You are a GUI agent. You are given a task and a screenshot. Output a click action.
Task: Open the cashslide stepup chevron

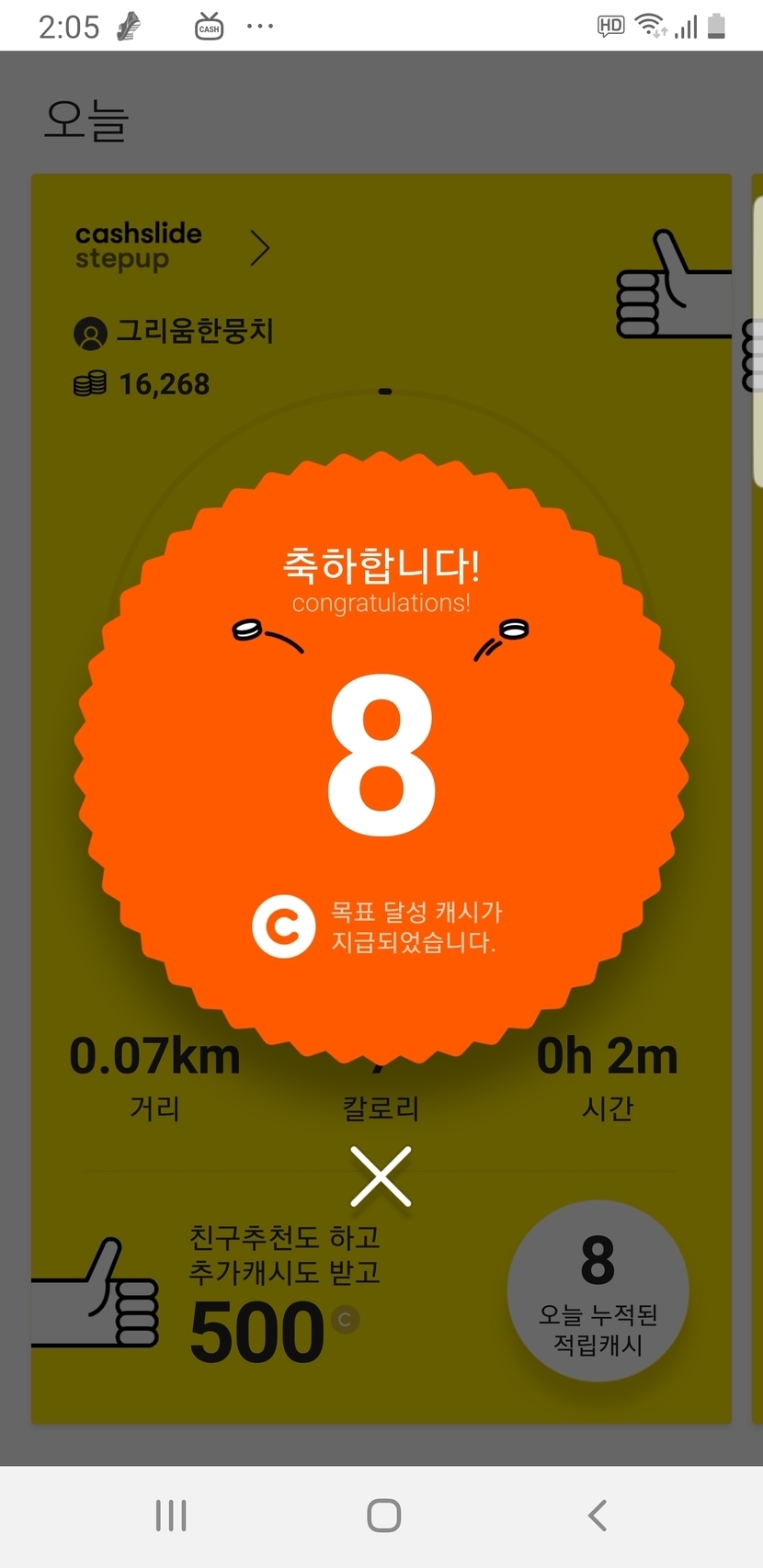260,248
